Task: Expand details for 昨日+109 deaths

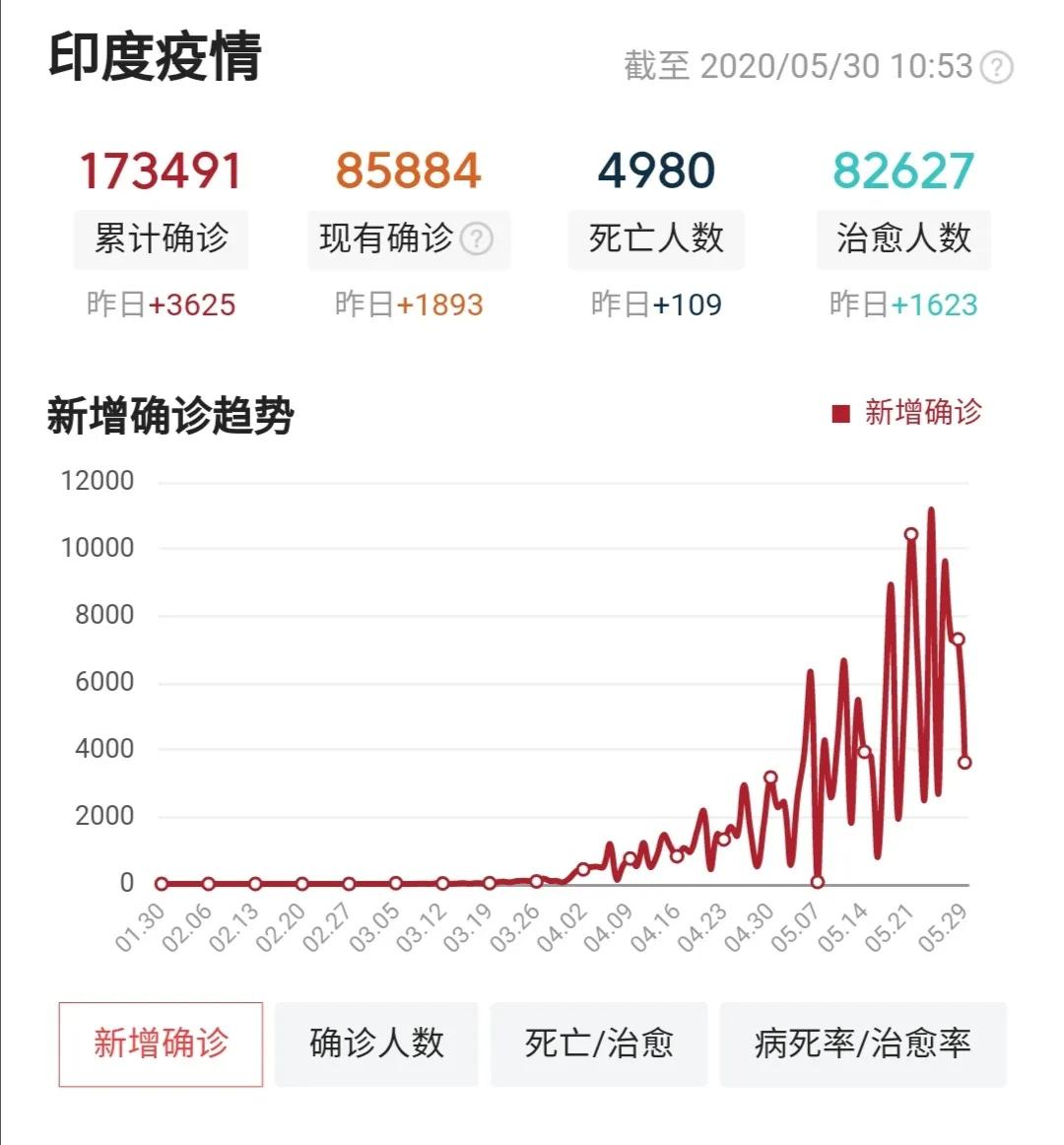Action: pyautogui.click(x=655, y=305)
